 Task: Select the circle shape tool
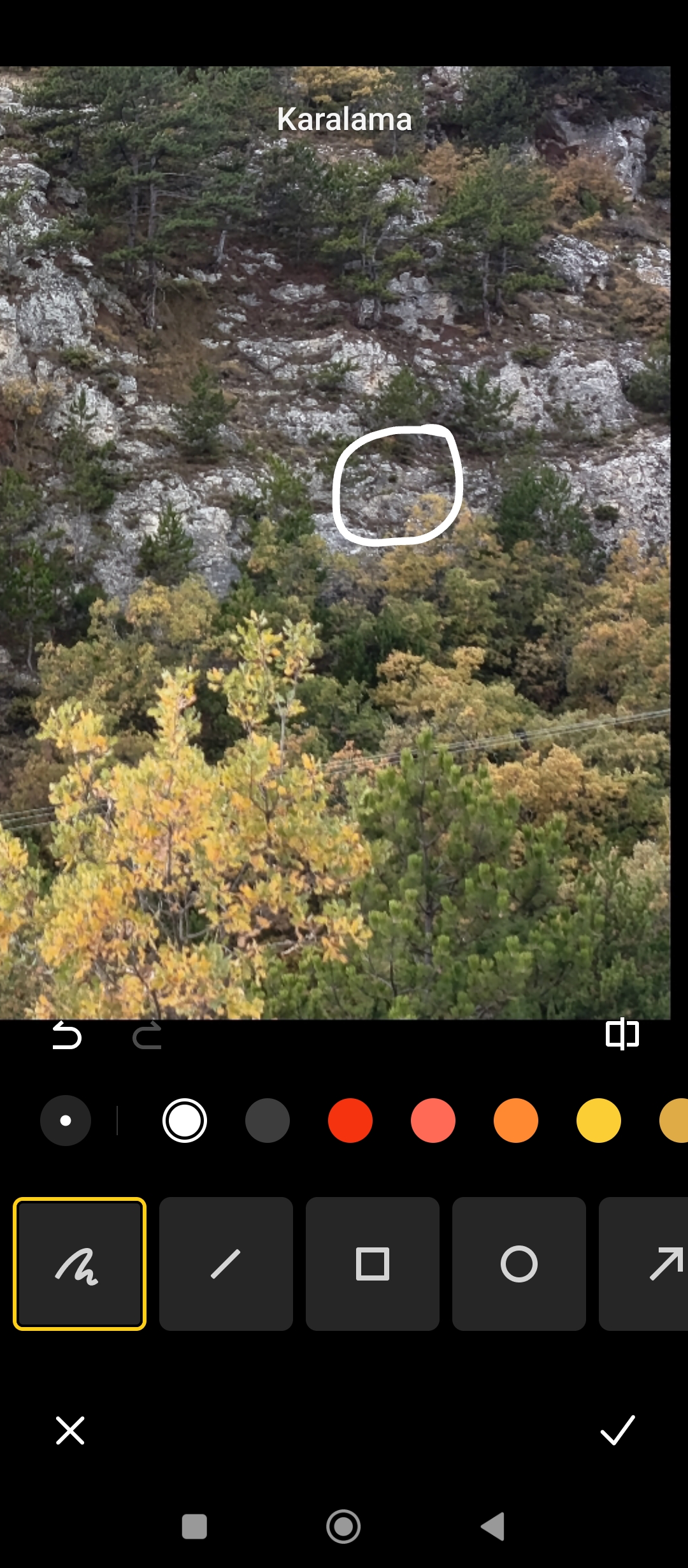click(x=519, y=1264)
